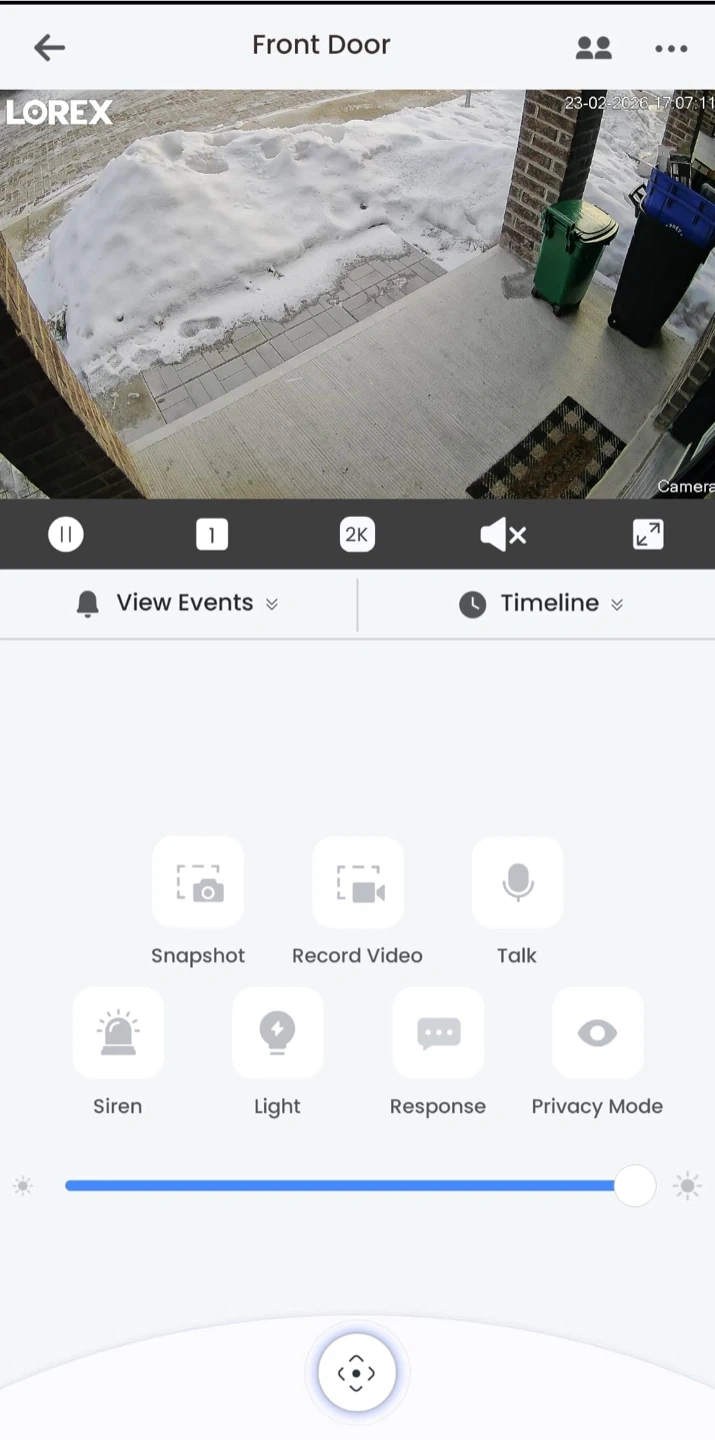Viewport: 715px width, 1440px height.
Task: Change the single-view layout button
Action: coord(211,535)
